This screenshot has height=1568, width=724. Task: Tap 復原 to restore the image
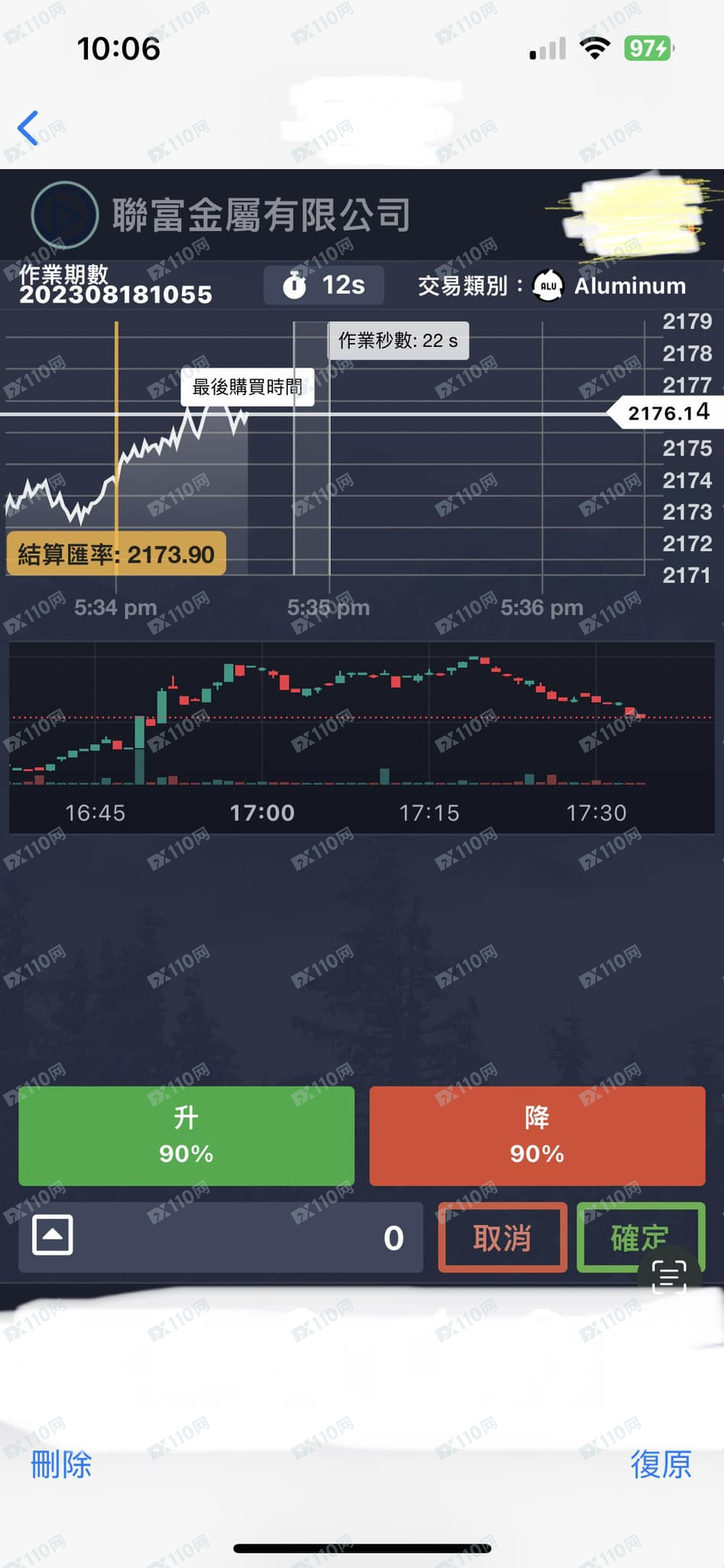660,1464
